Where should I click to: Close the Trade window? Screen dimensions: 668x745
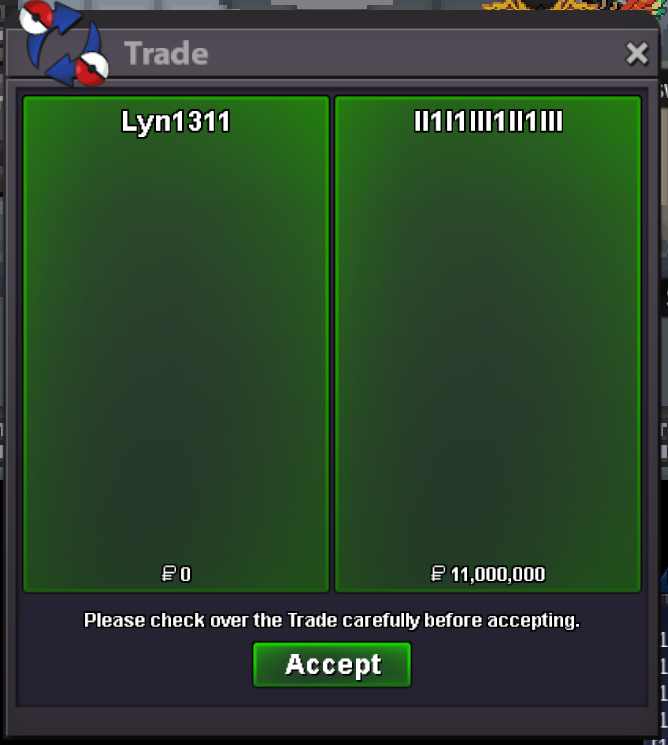(x=637, y=54)
